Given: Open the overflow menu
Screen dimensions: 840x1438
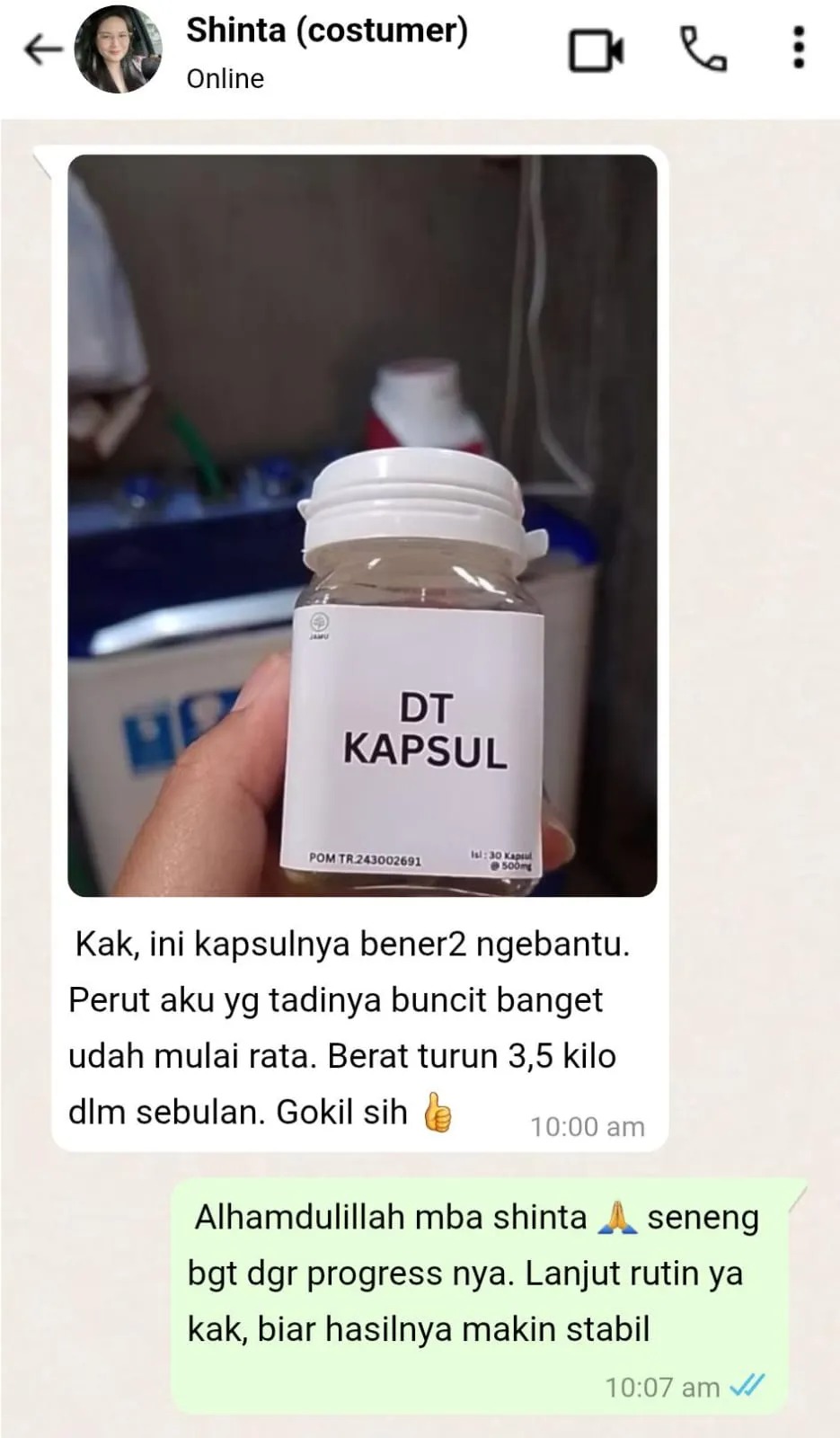Looking at the screenshot, I should (x=798, y=49).
